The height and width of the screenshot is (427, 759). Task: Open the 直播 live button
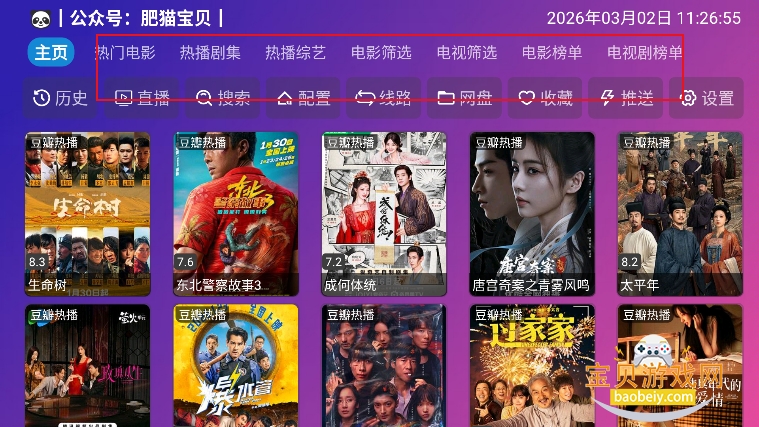(x=143, y=98)
